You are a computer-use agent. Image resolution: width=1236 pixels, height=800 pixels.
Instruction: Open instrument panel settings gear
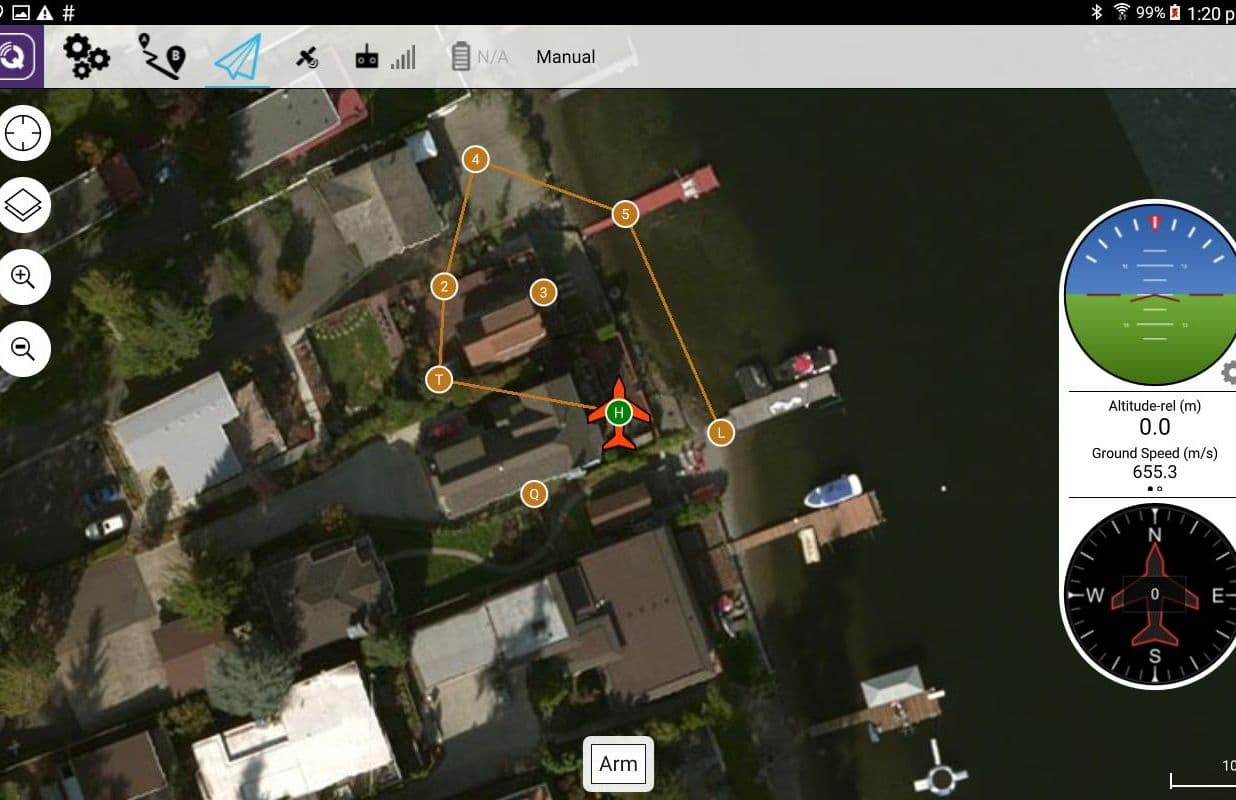click(1228, 373)
